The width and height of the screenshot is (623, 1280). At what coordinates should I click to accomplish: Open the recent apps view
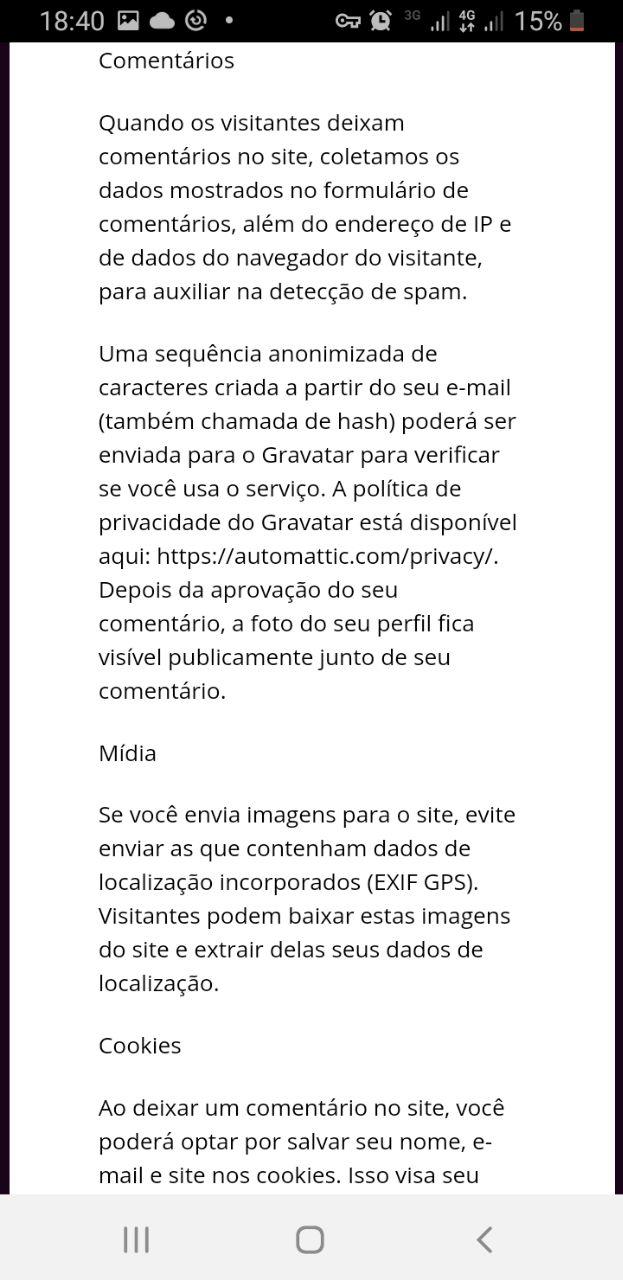click(136, 1240)
